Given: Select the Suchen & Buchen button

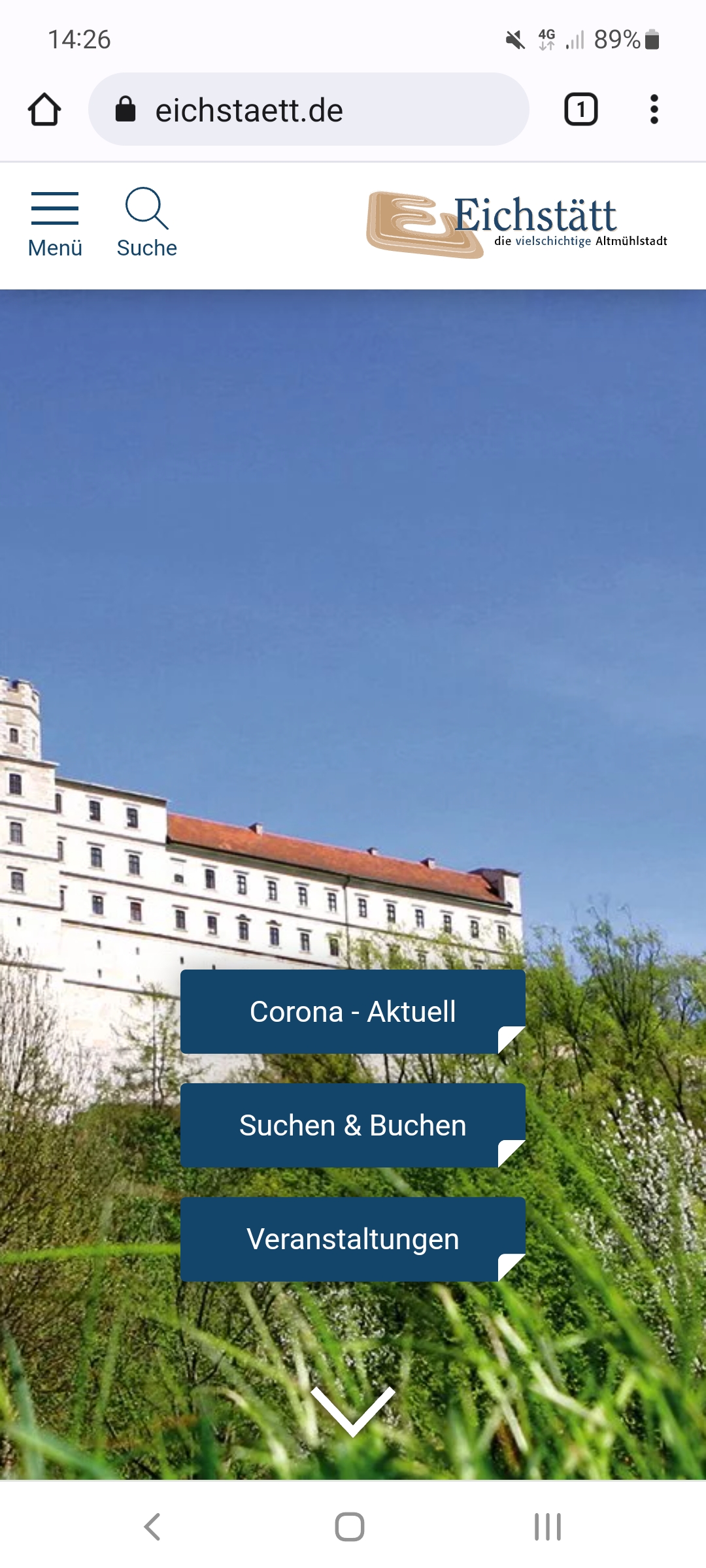Looking at the screenshot, I should click(352, 1125).
